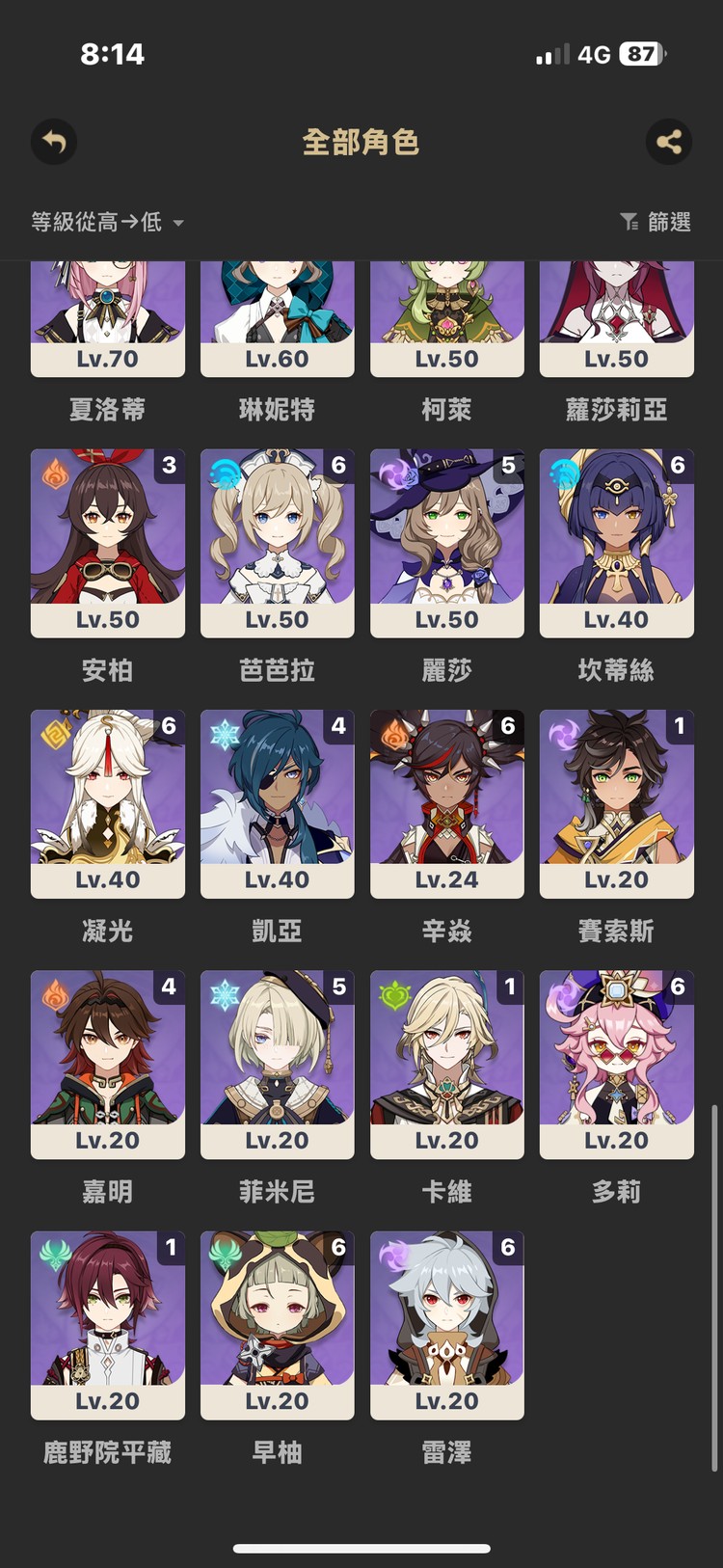723x1568 pixels.
Task: View 嘉明 character details
Action: pos(108,1063)
